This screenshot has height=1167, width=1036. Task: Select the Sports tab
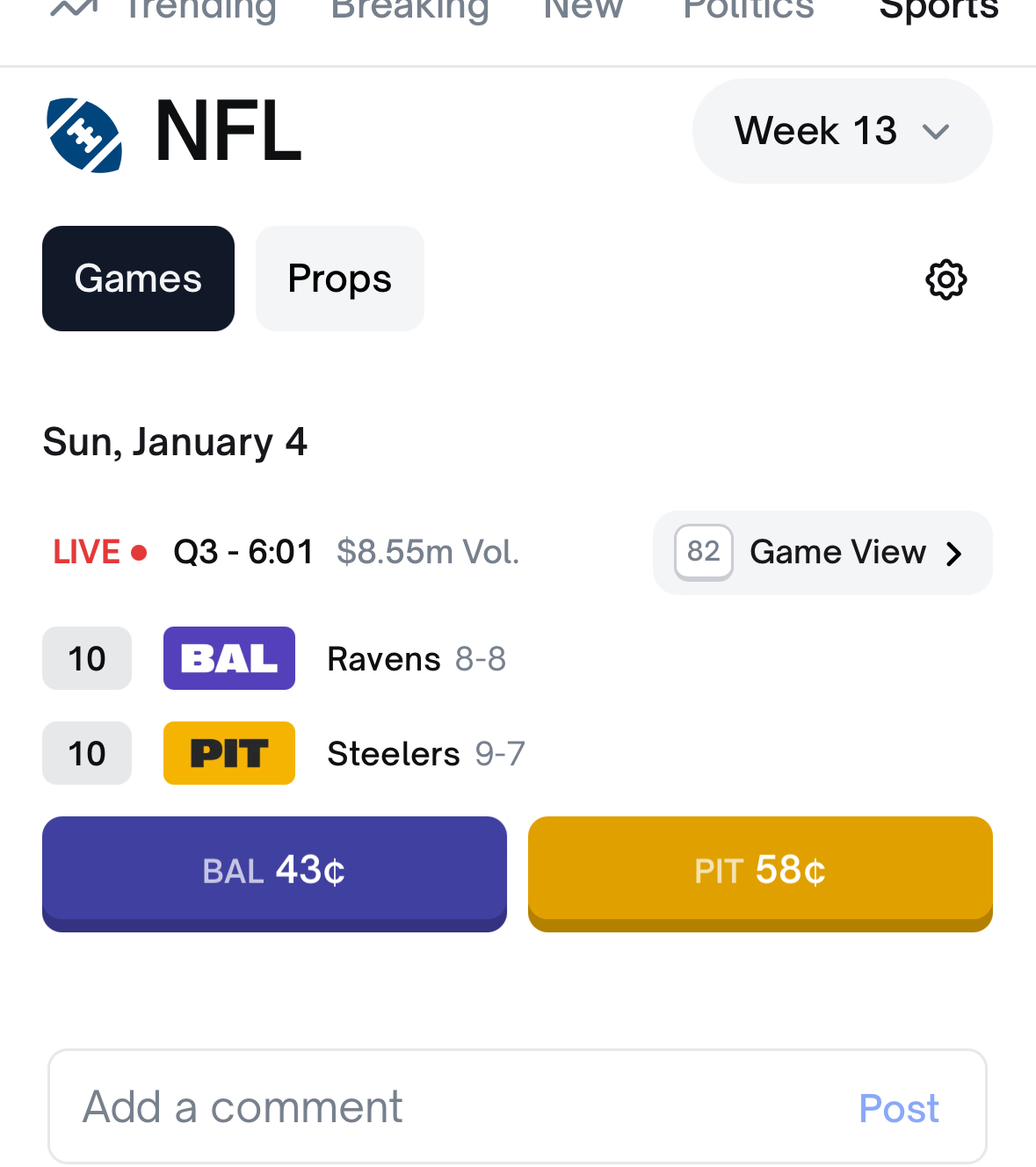pos(938,11)
